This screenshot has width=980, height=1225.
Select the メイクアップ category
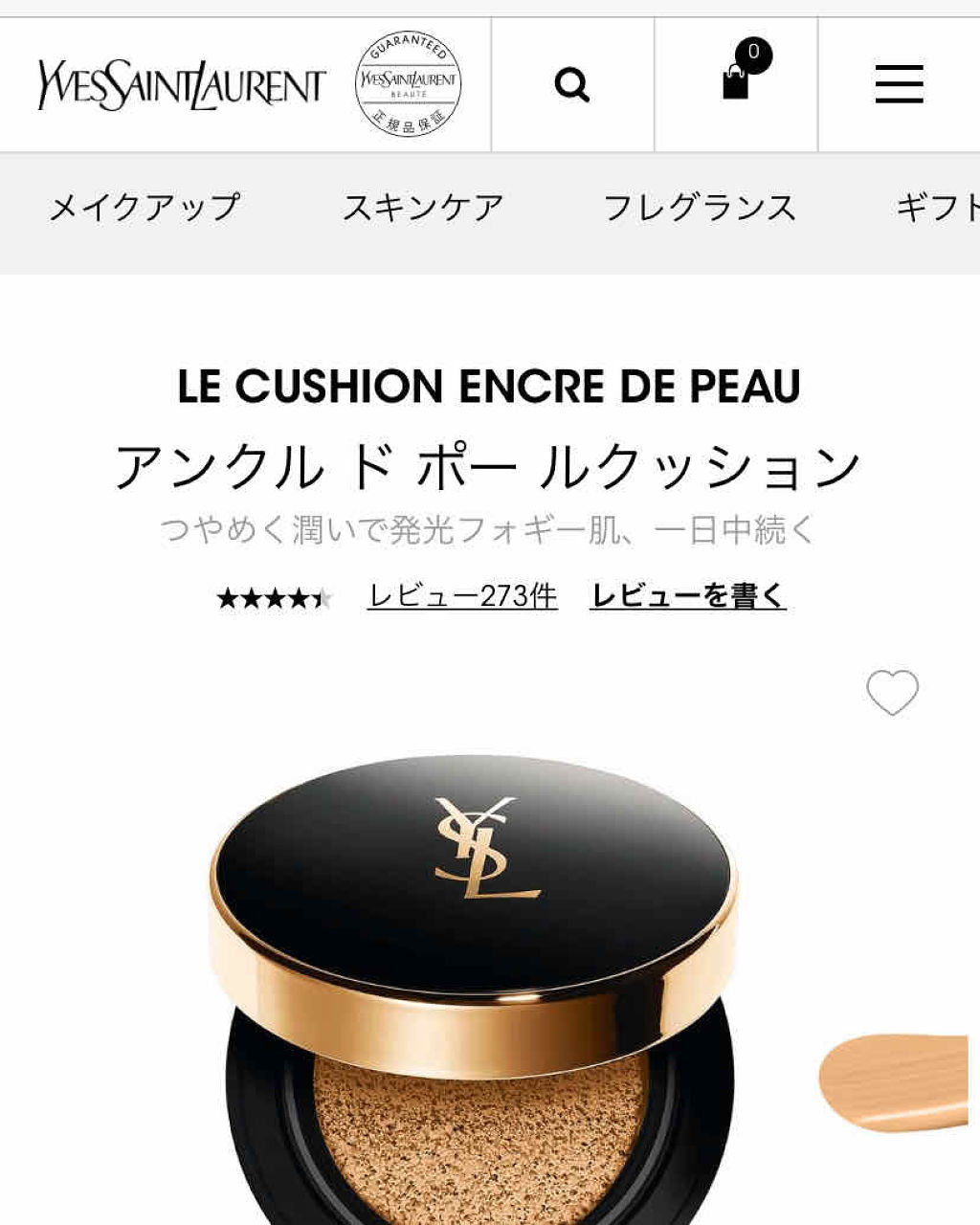[x=145, y=207]
